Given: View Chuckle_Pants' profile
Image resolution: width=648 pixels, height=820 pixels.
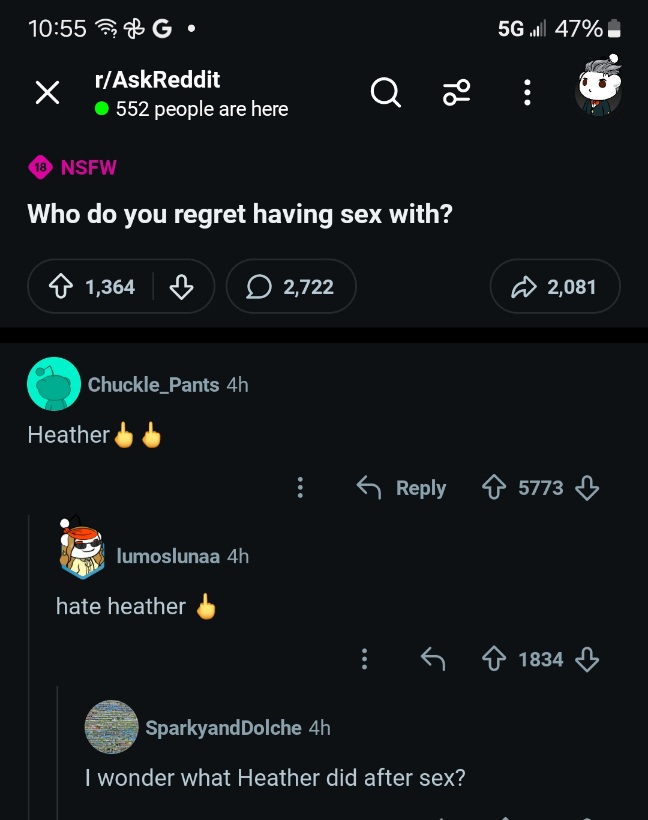Looking at the screenshot, I should click(x=153, y=384).
